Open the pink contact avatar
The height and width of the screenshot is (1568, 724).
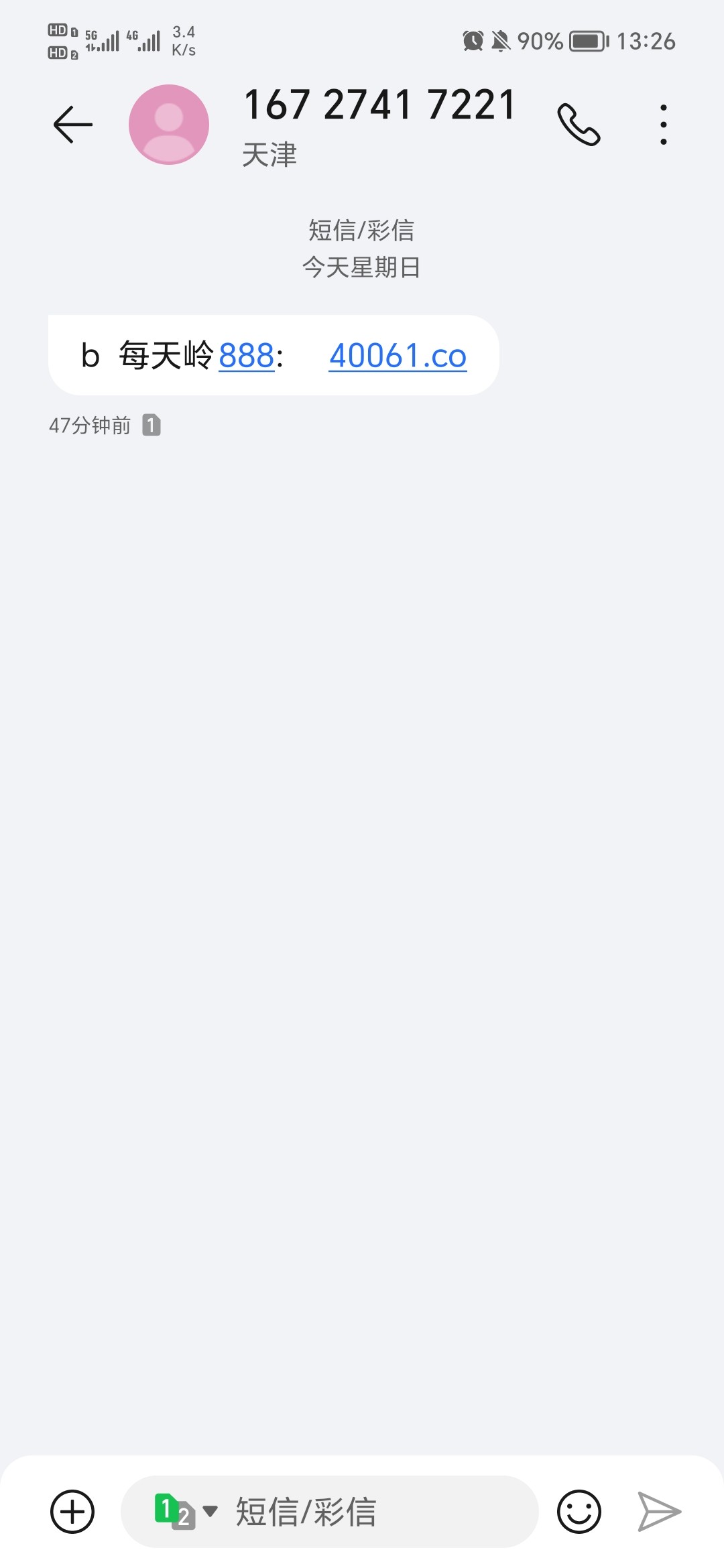tap(169, 125)
